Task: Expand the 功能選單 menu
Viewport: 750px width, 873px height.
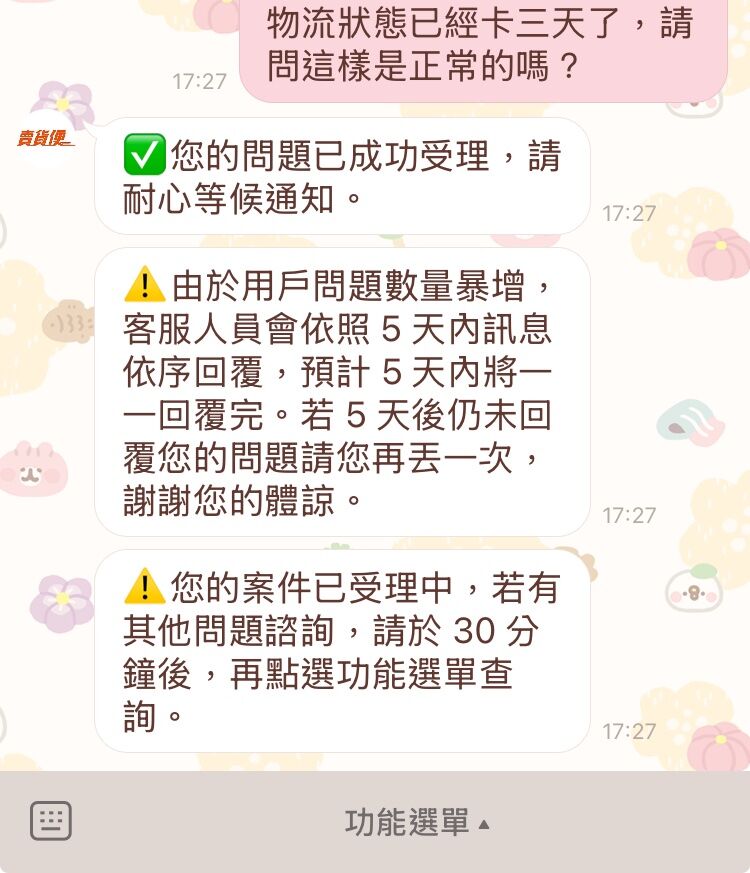Action: click(417, 822)
